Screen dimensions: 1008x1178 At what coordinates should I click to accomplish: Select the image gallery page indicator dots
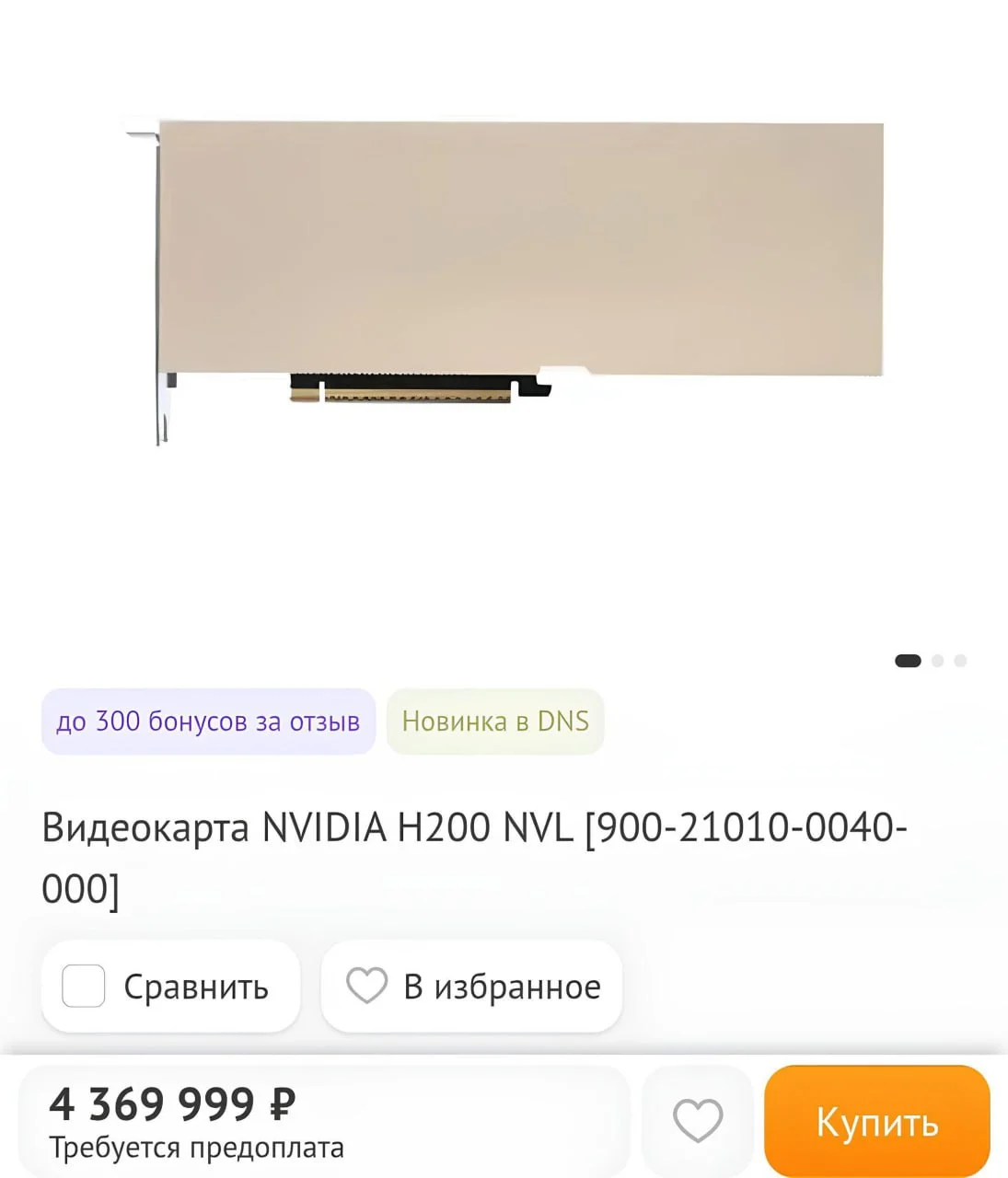pos(930,661)
